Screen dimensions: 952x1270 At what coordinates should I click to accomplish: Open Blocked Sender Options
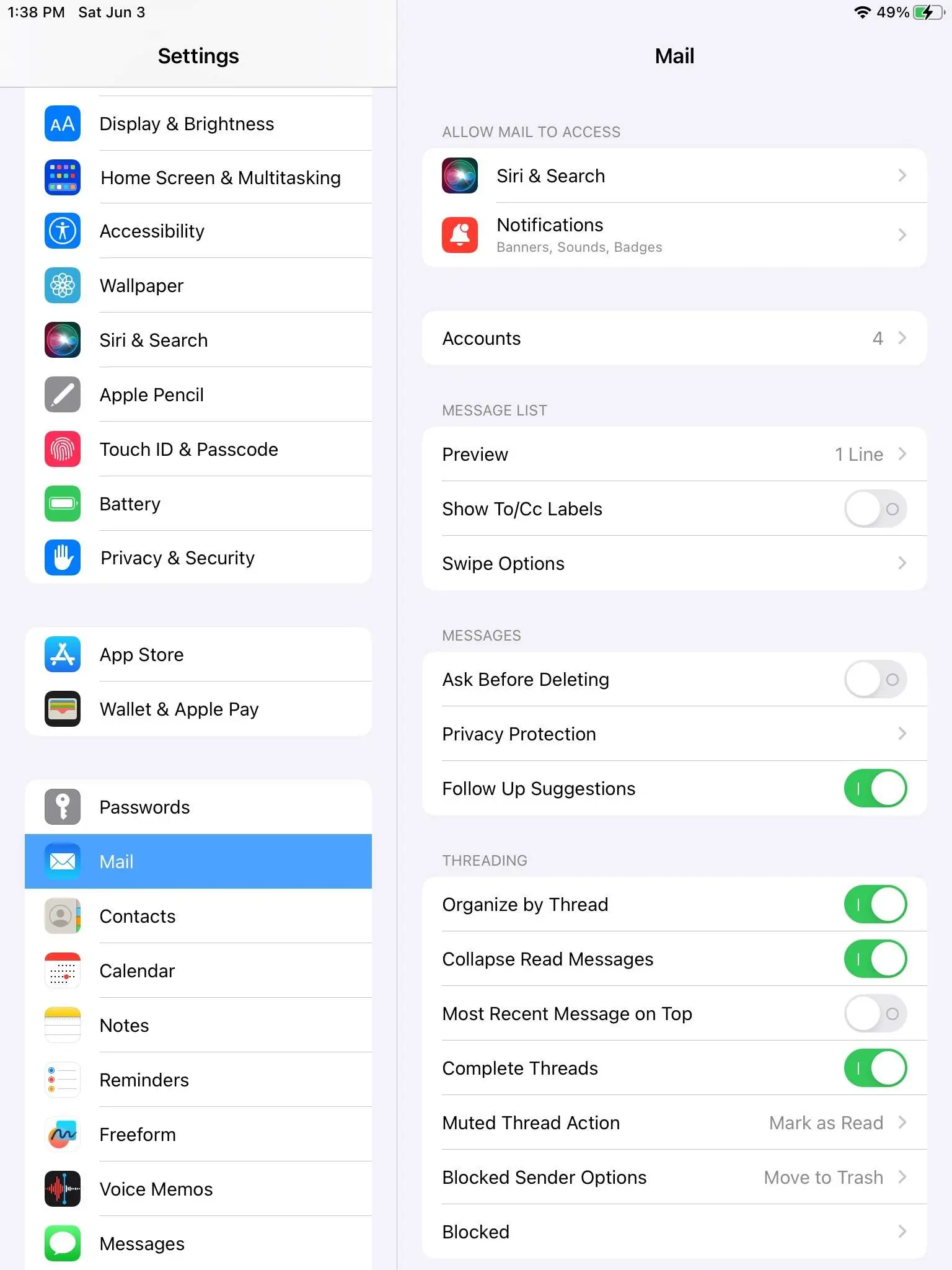[674, 1178]
